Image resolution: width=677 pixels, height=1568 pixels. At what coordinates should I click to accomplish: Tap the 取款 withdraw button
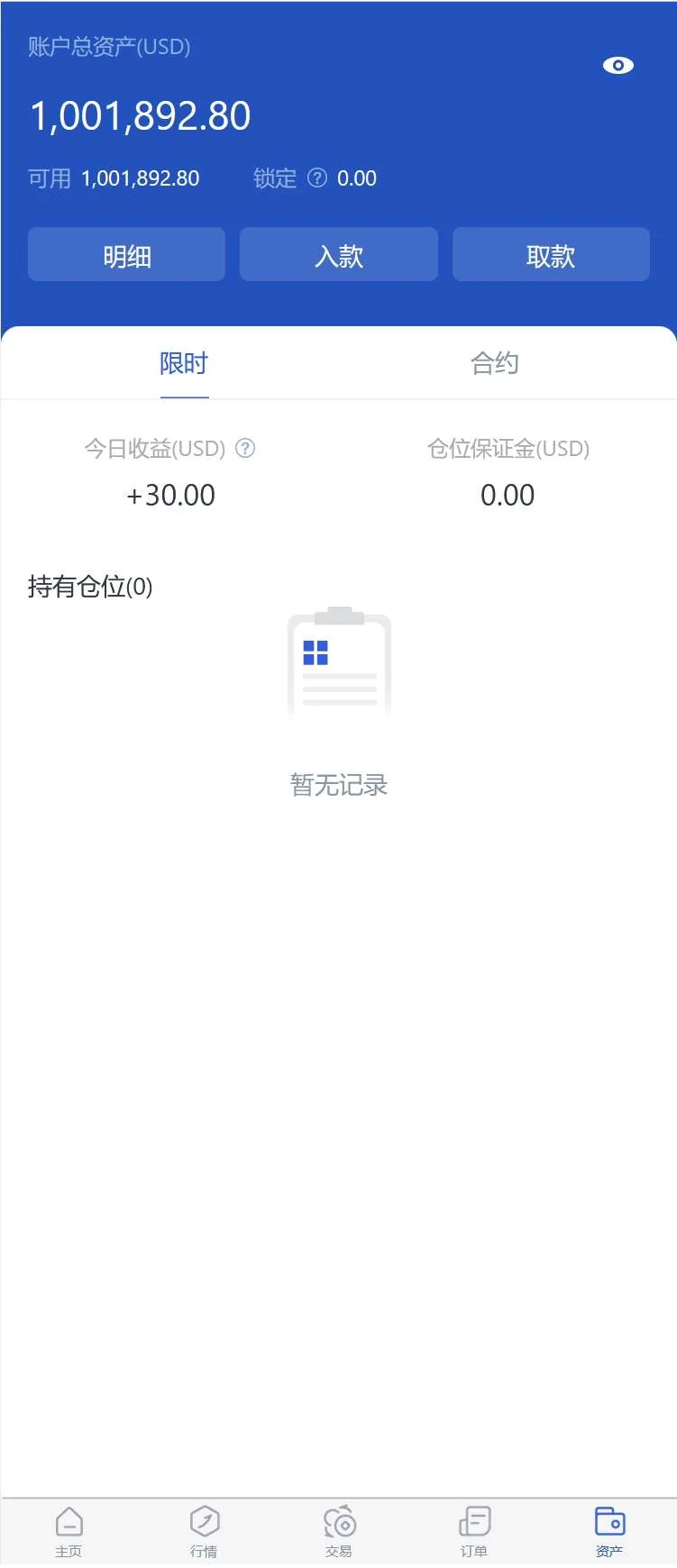[551, 255]
